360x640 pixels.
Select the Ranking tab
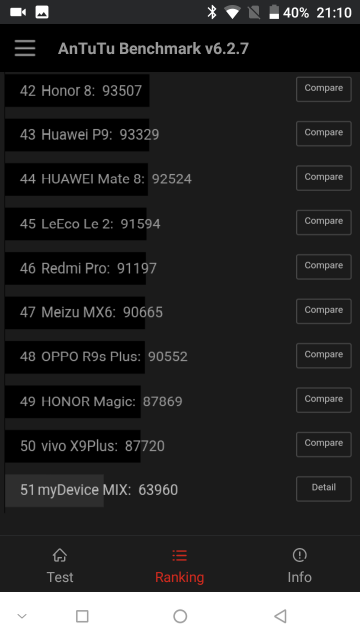click(x=180, y=565)
